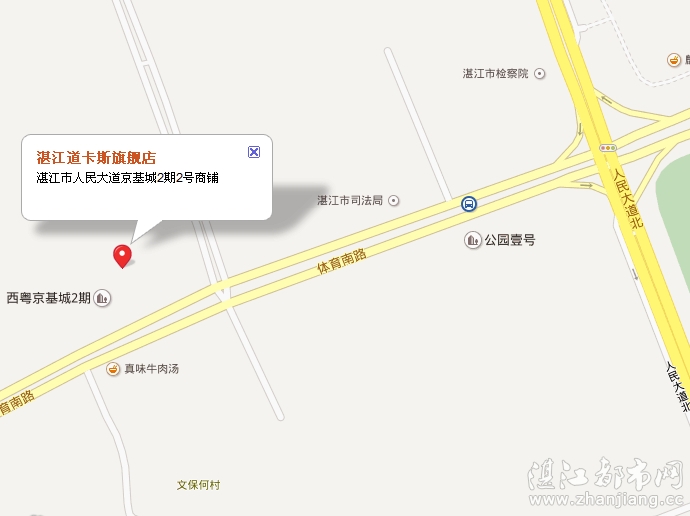Select the 湛江市司法局 map point
The width and height of the screenshot is (690, 516).
point(394,200)
